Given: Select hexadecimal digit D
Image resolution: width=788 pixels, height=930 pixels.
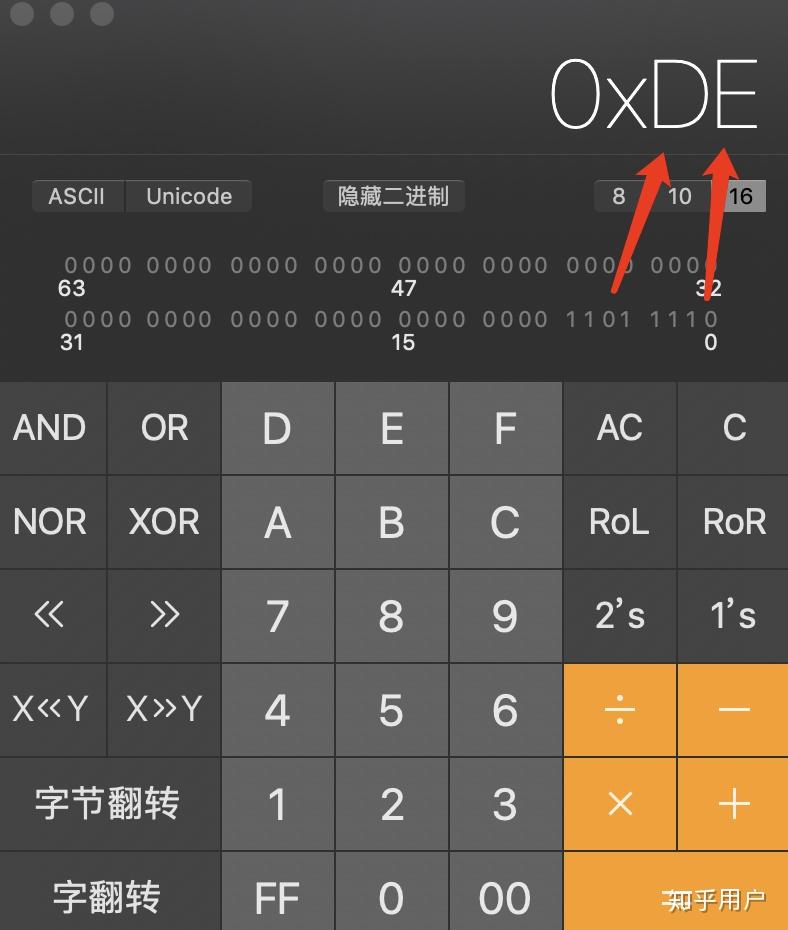Looking at the screenshot, I should 277,428.
